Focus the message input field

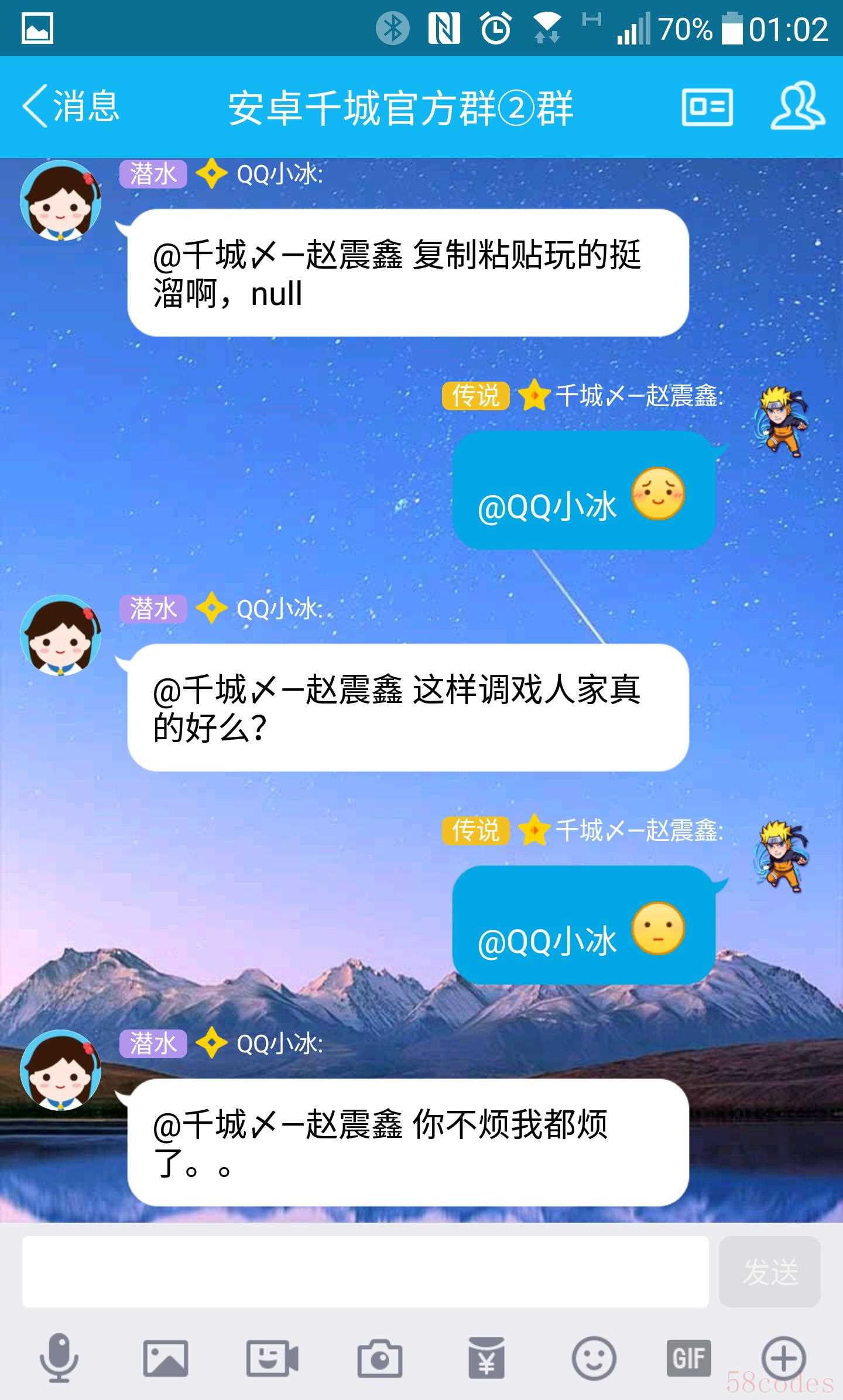[365, 1272]
